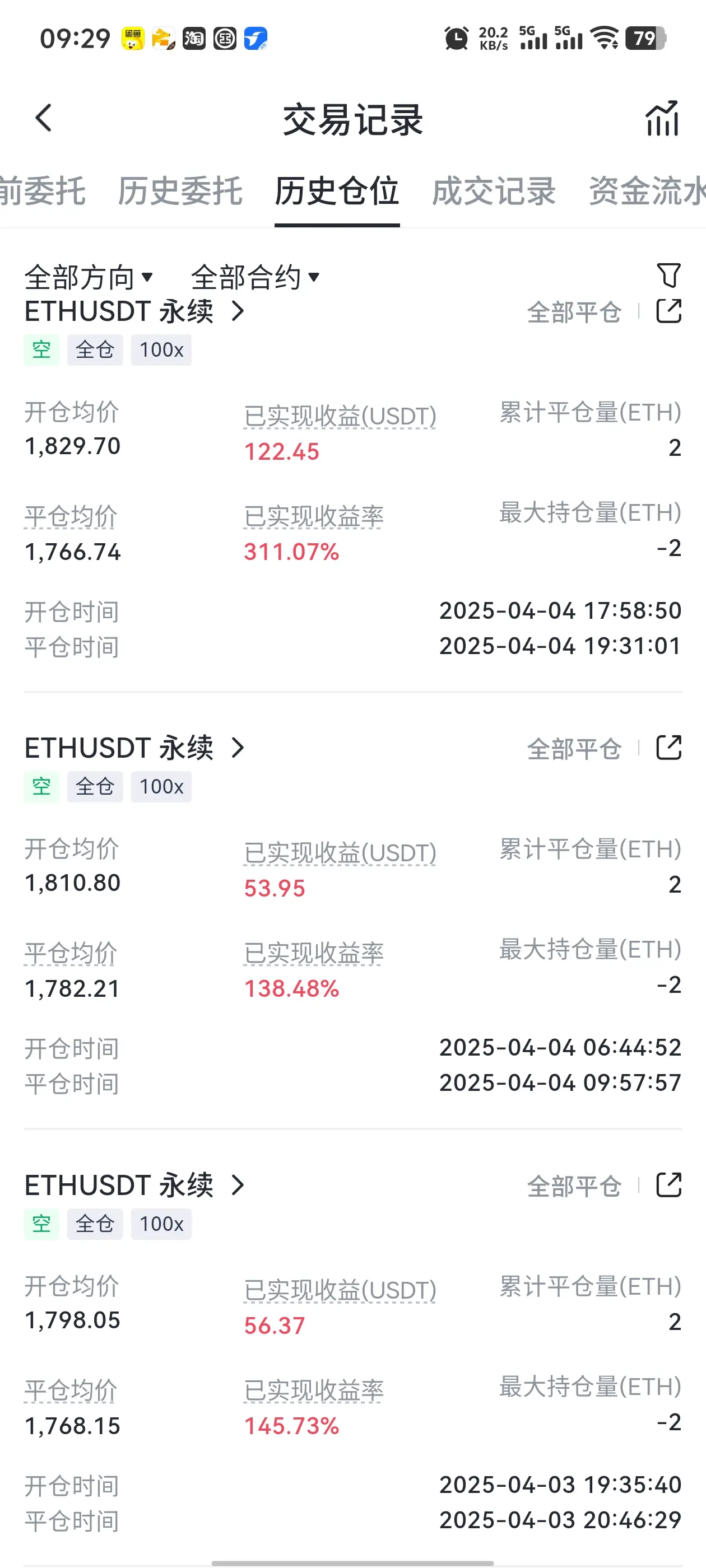Switch to the partially visible 前委托 tab
Screen dimensions: 706x1568
pos(43,191)
